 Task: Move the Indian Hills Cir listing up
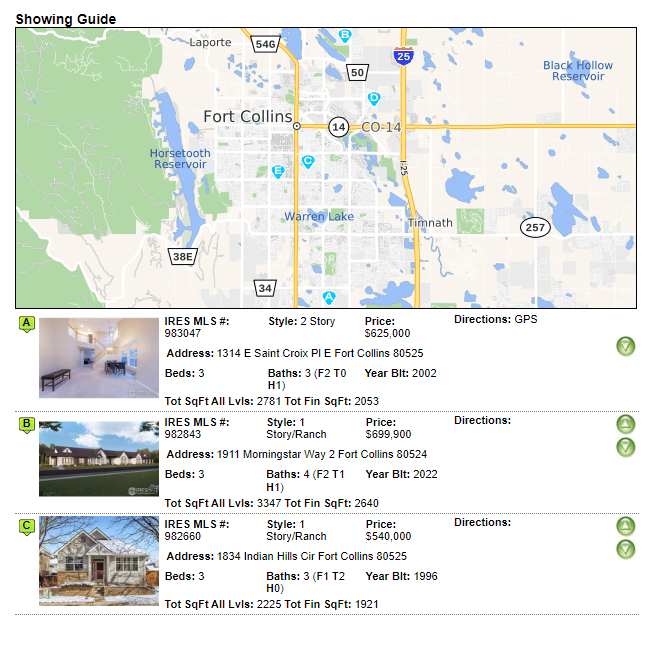pos(626,526)
